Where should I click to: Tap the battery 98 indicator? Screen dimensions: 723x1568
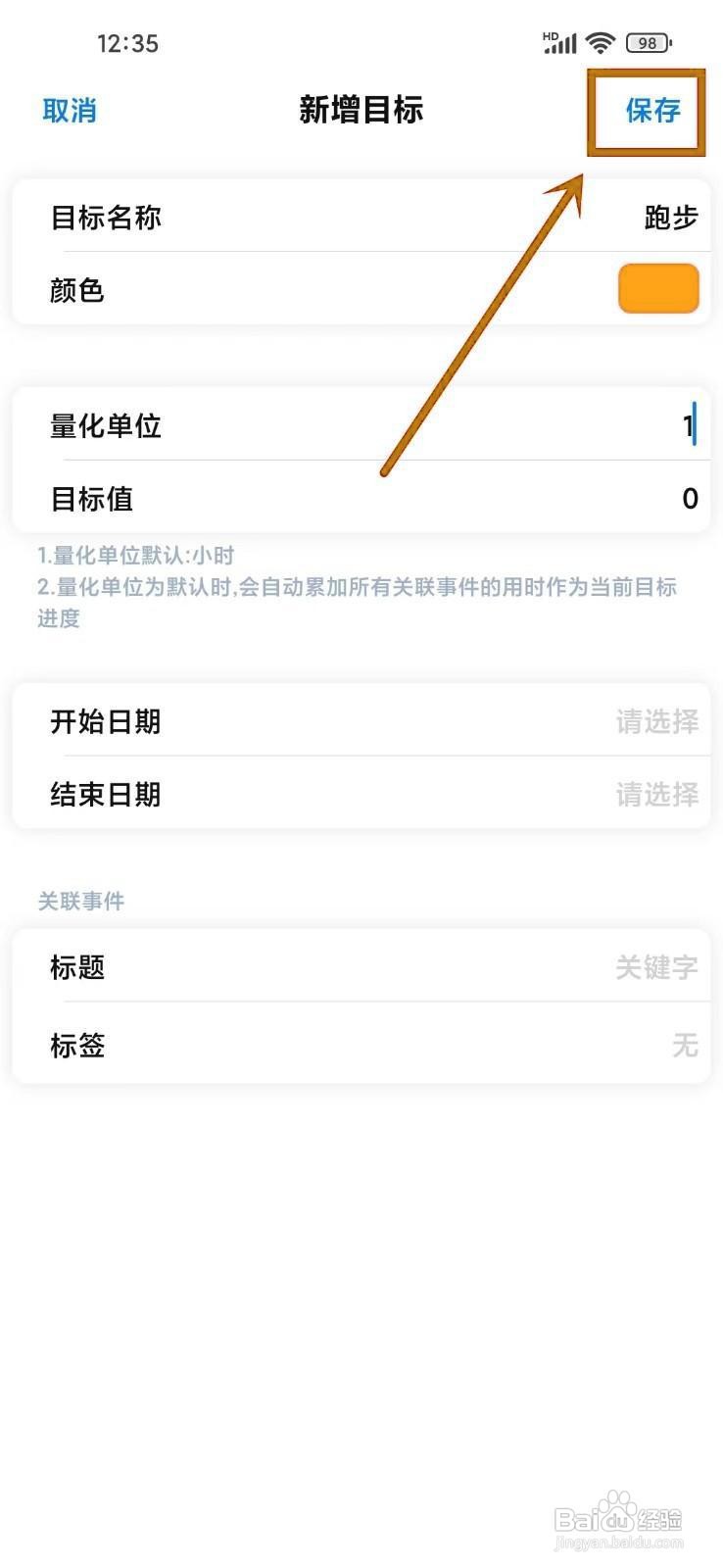(x=645, y=42)
